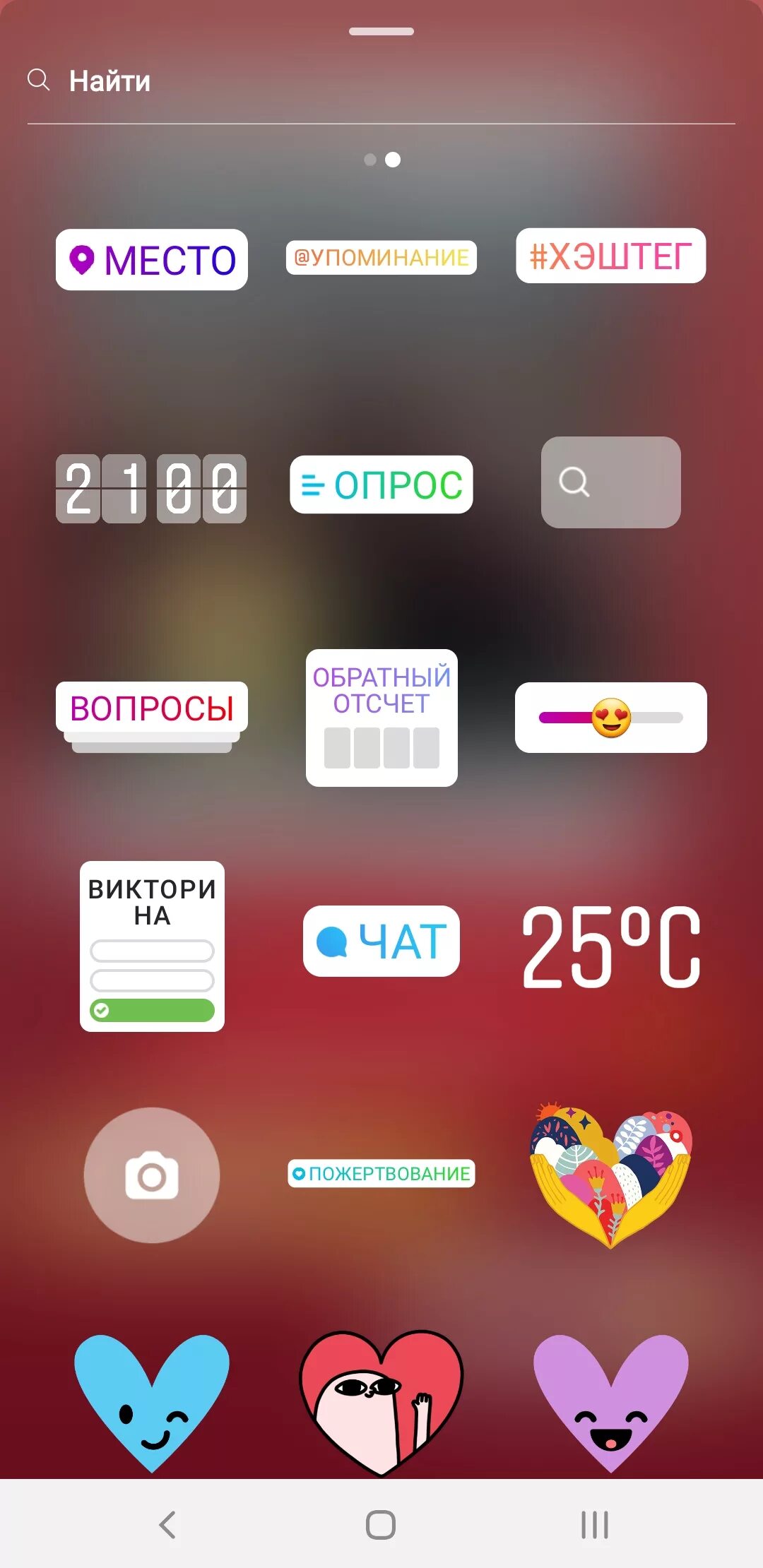Choose the purple smiling heart sticker
This screenshot has height=1568, width=763.
coord(611,1403)
